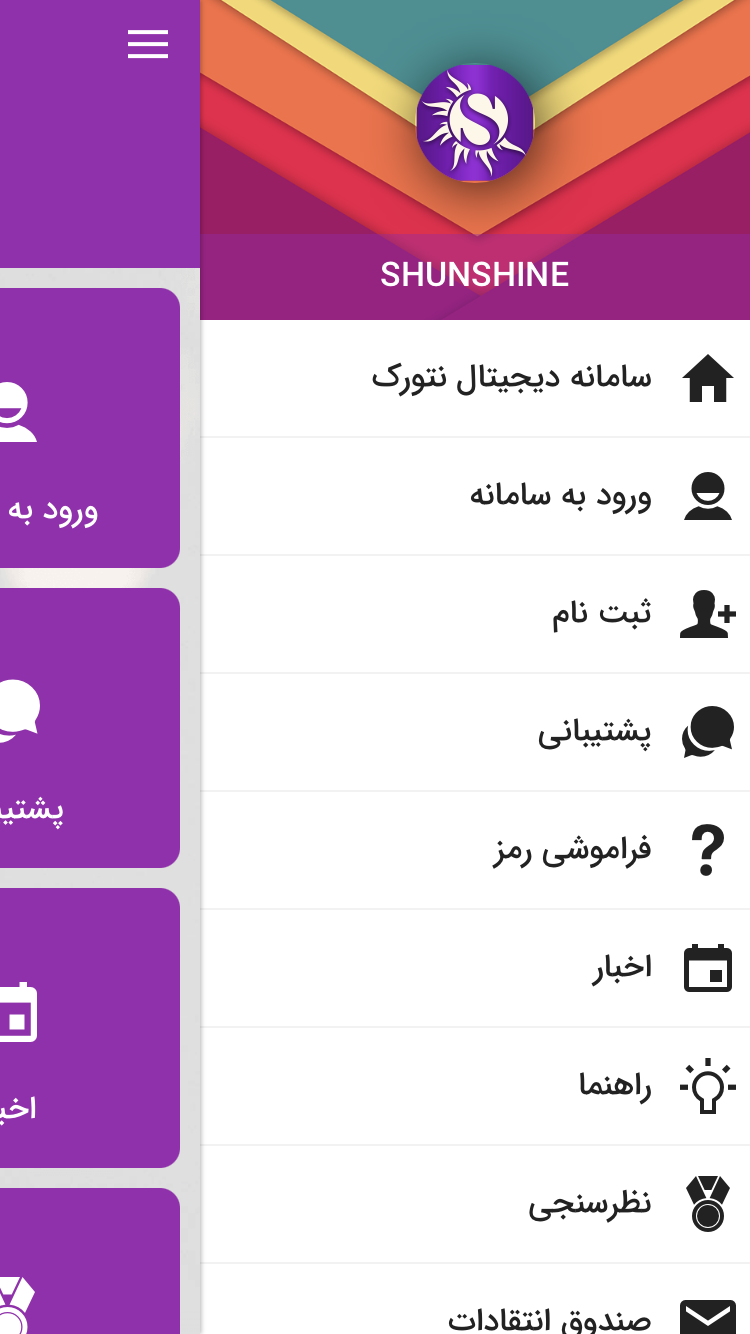Select ورود به سامانه in drawer

click(560, 496)
